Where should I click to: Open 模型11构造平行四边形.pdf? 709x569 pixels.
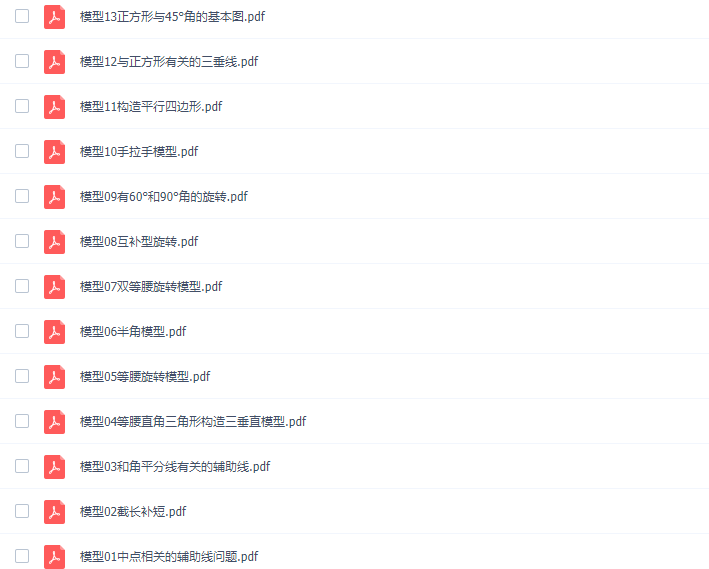(x=151, y=107)
